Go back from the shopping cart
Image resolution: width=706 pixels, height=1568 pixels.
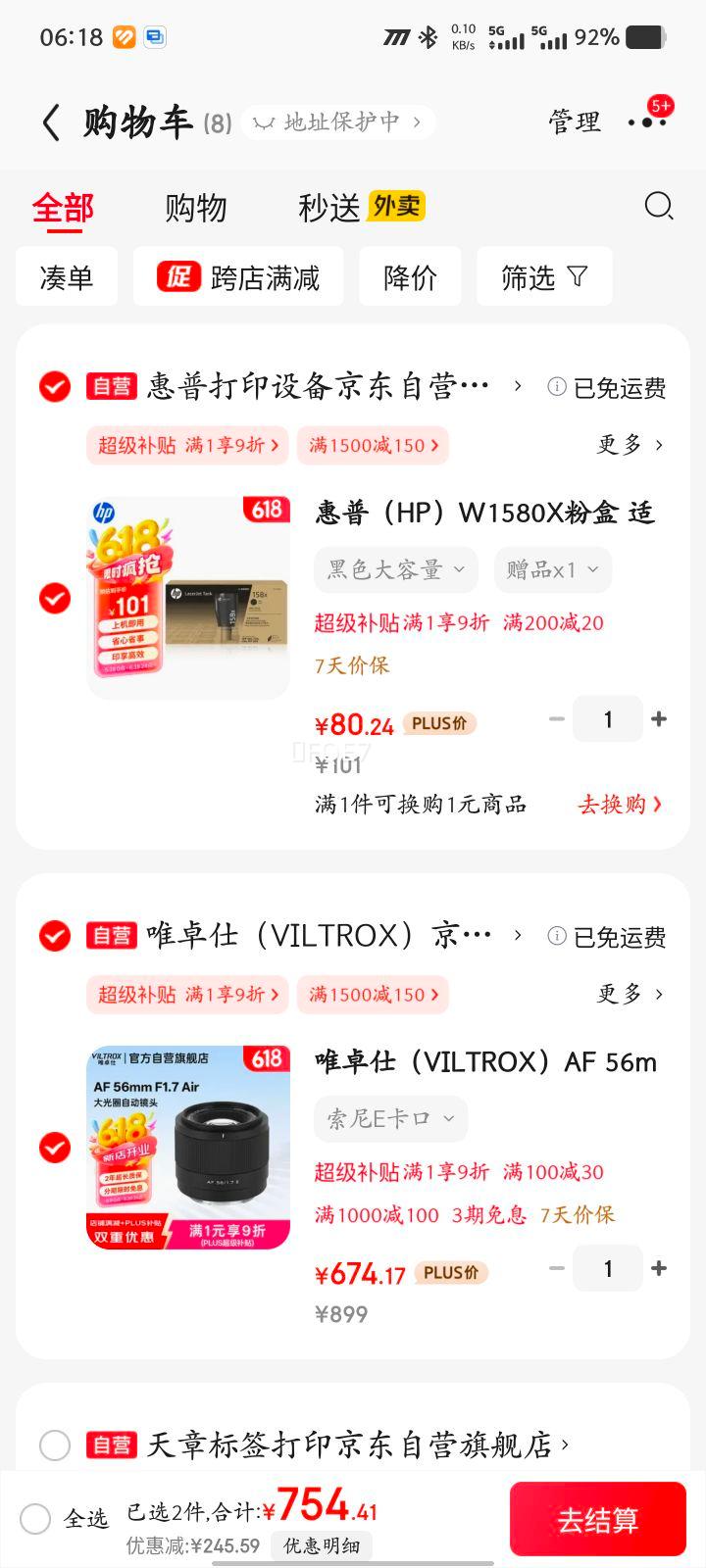(51, 122)
